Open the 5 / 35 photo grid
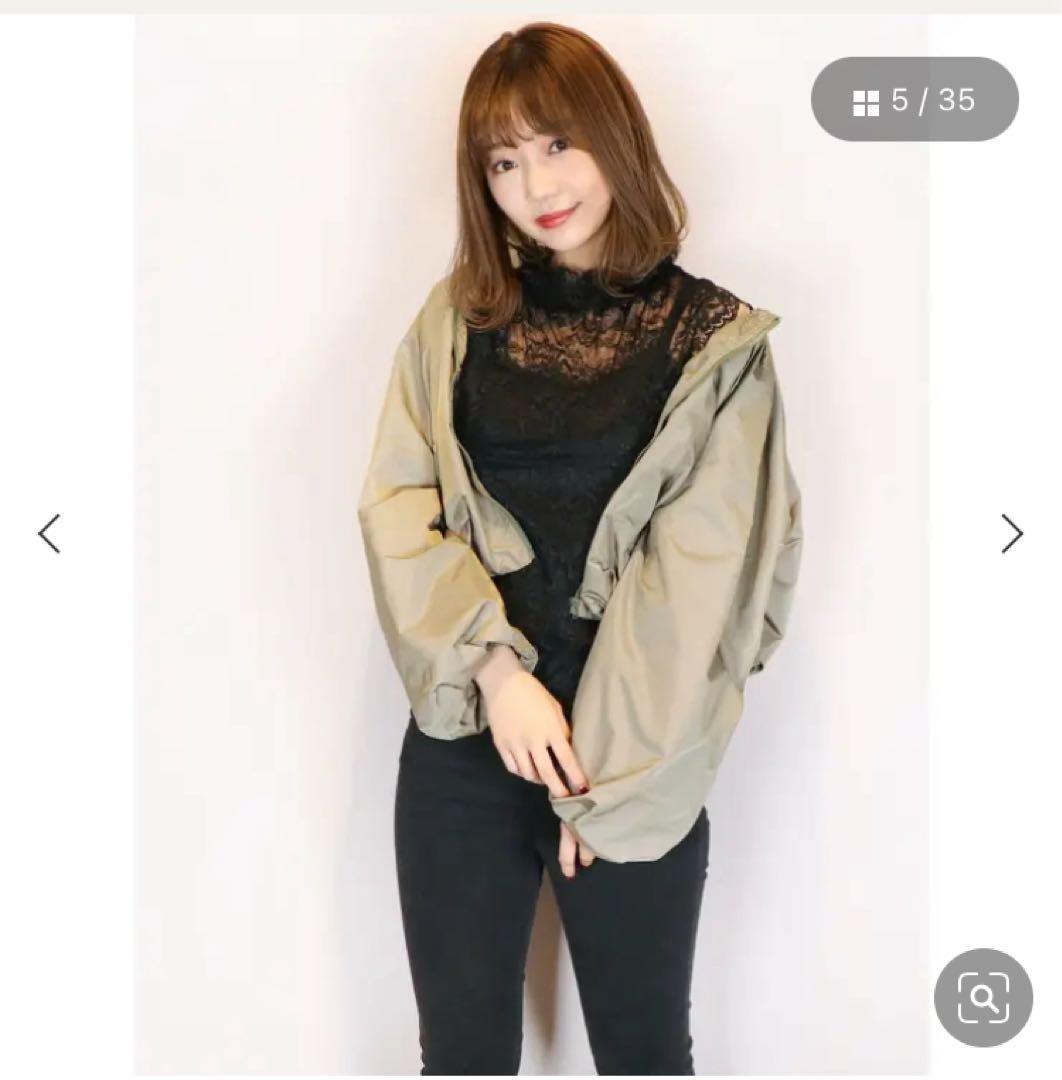The width and height of the screenshot is (1062, 1080). [914, 100]
